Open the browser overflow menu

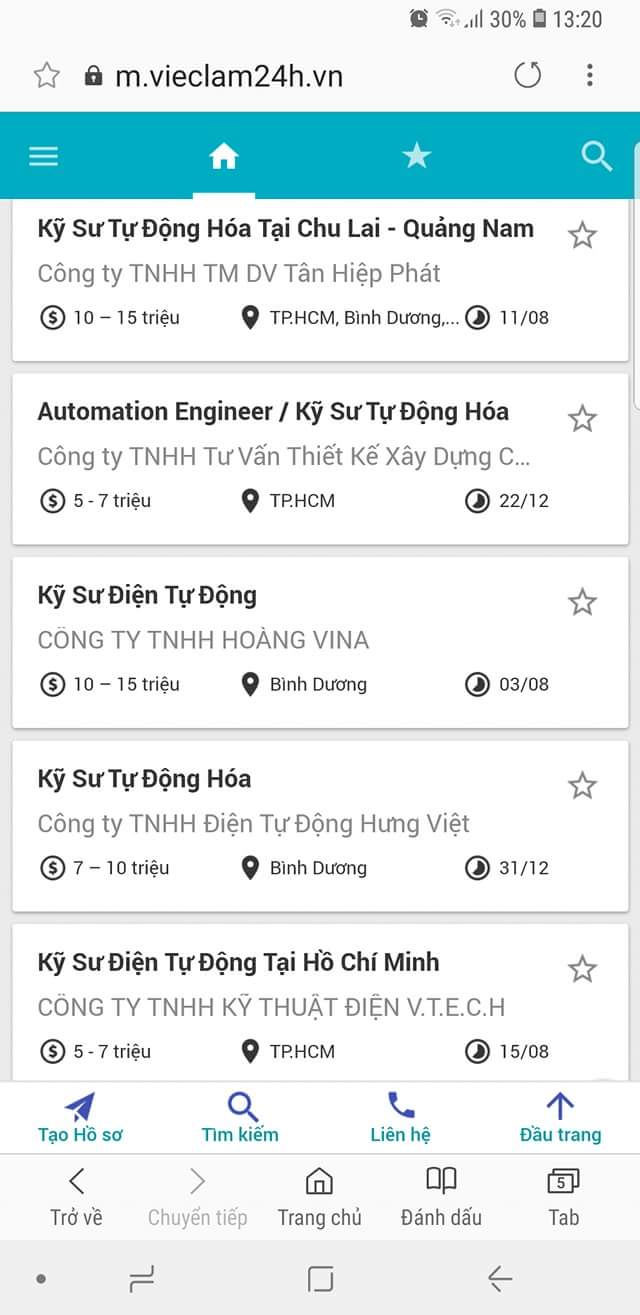590,75
